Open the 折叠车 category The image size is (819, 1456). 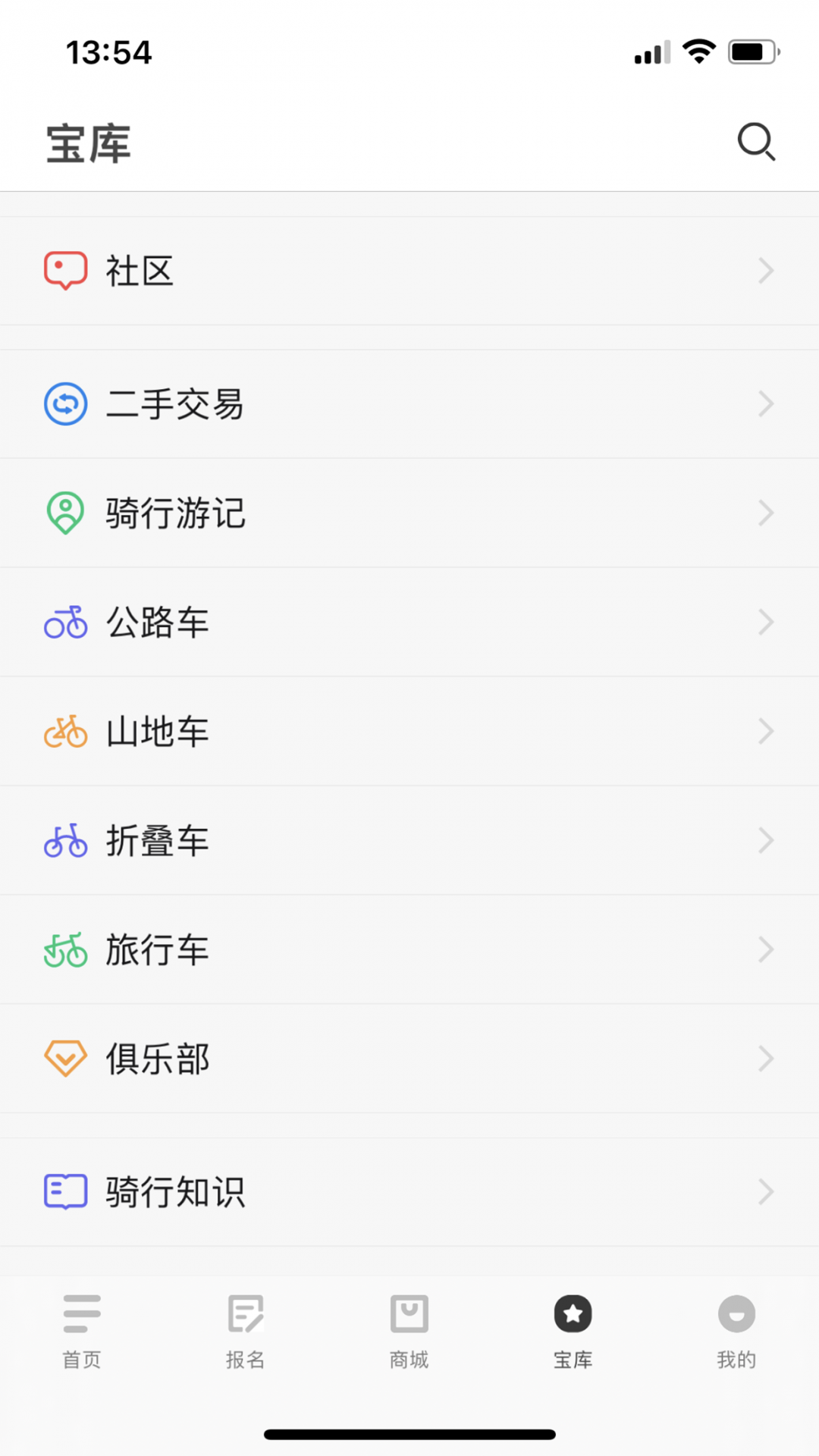click(x=409, y=841)
